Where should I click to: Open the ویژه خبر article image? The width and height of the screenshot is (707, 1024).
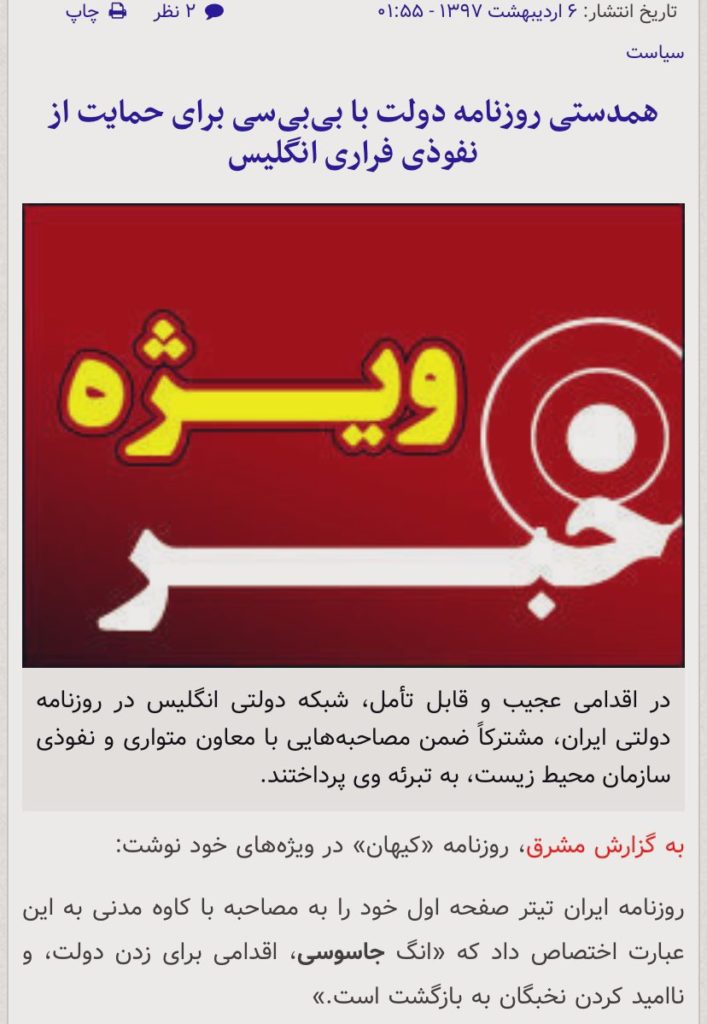353,435
